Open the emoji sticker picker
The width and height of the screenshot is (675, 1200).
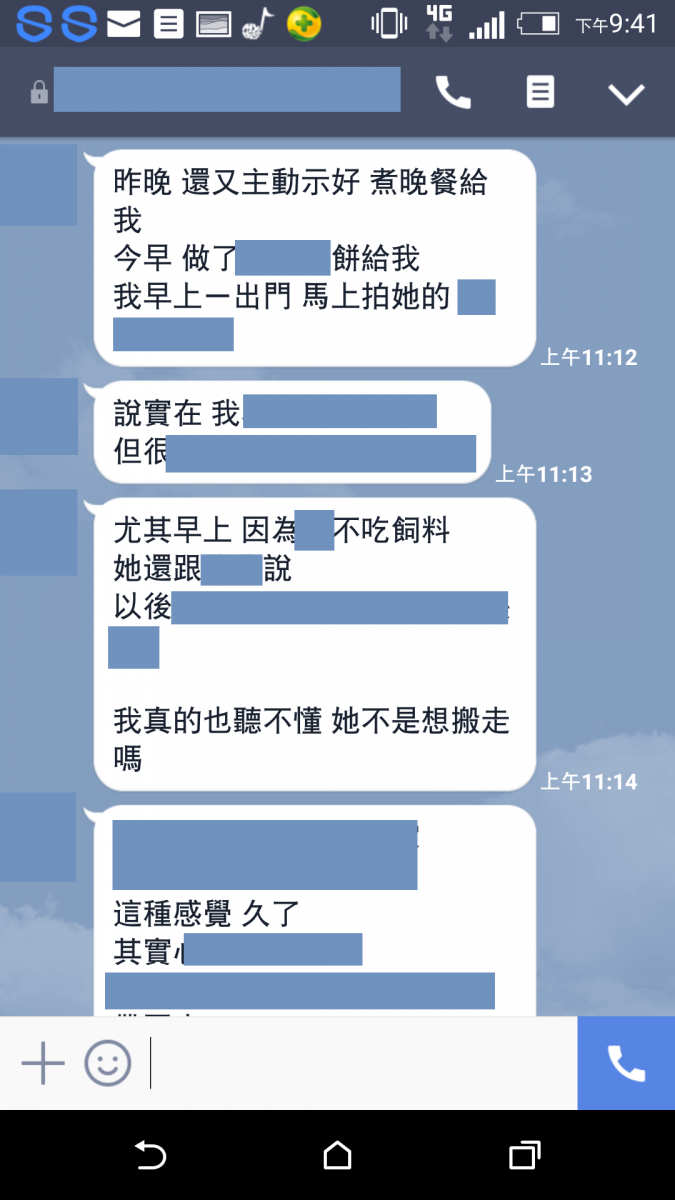click(x=108, y=1063)
